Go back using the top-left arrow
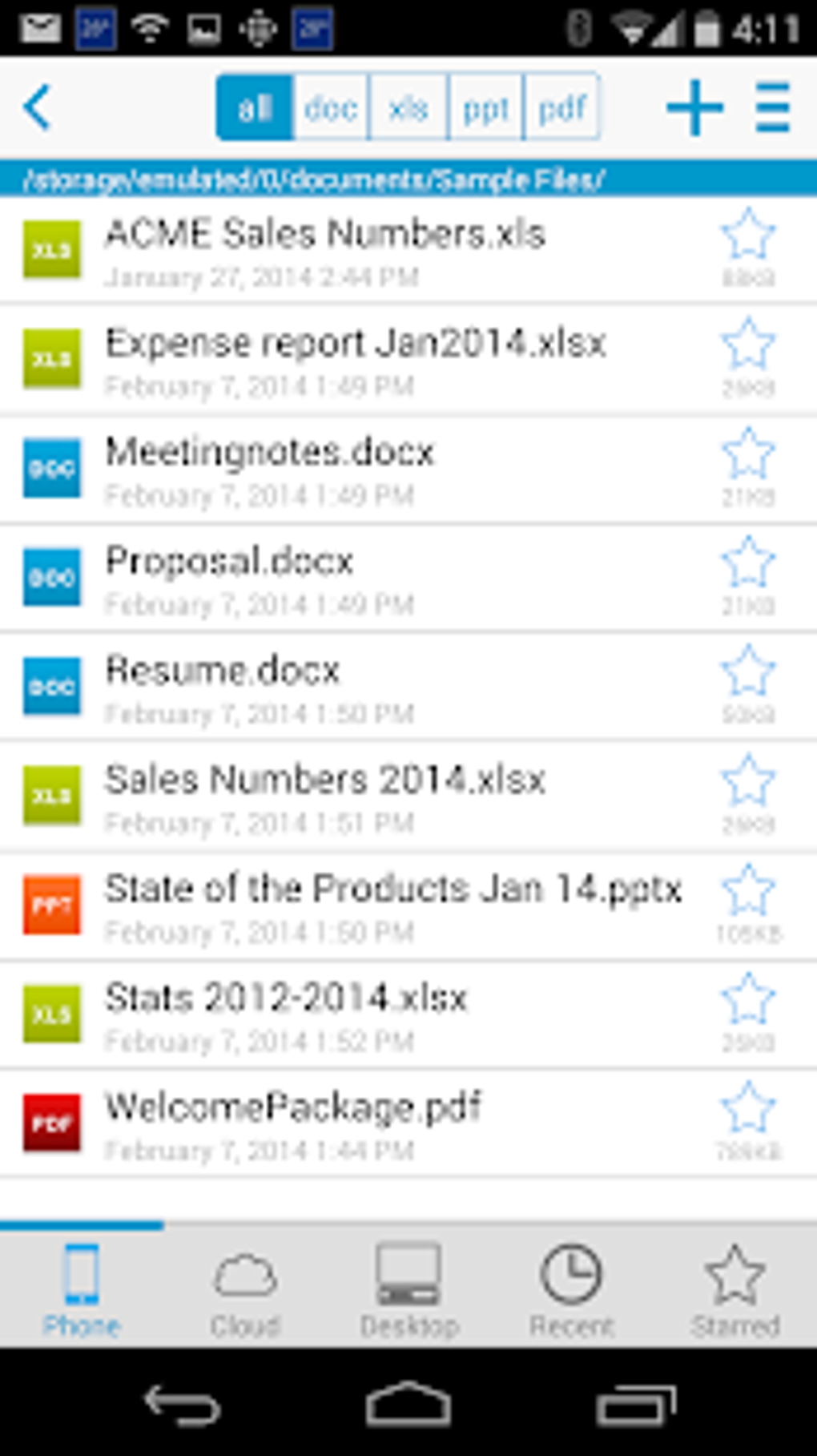This screenshot has width=817, height=1456. click(38, 107)
